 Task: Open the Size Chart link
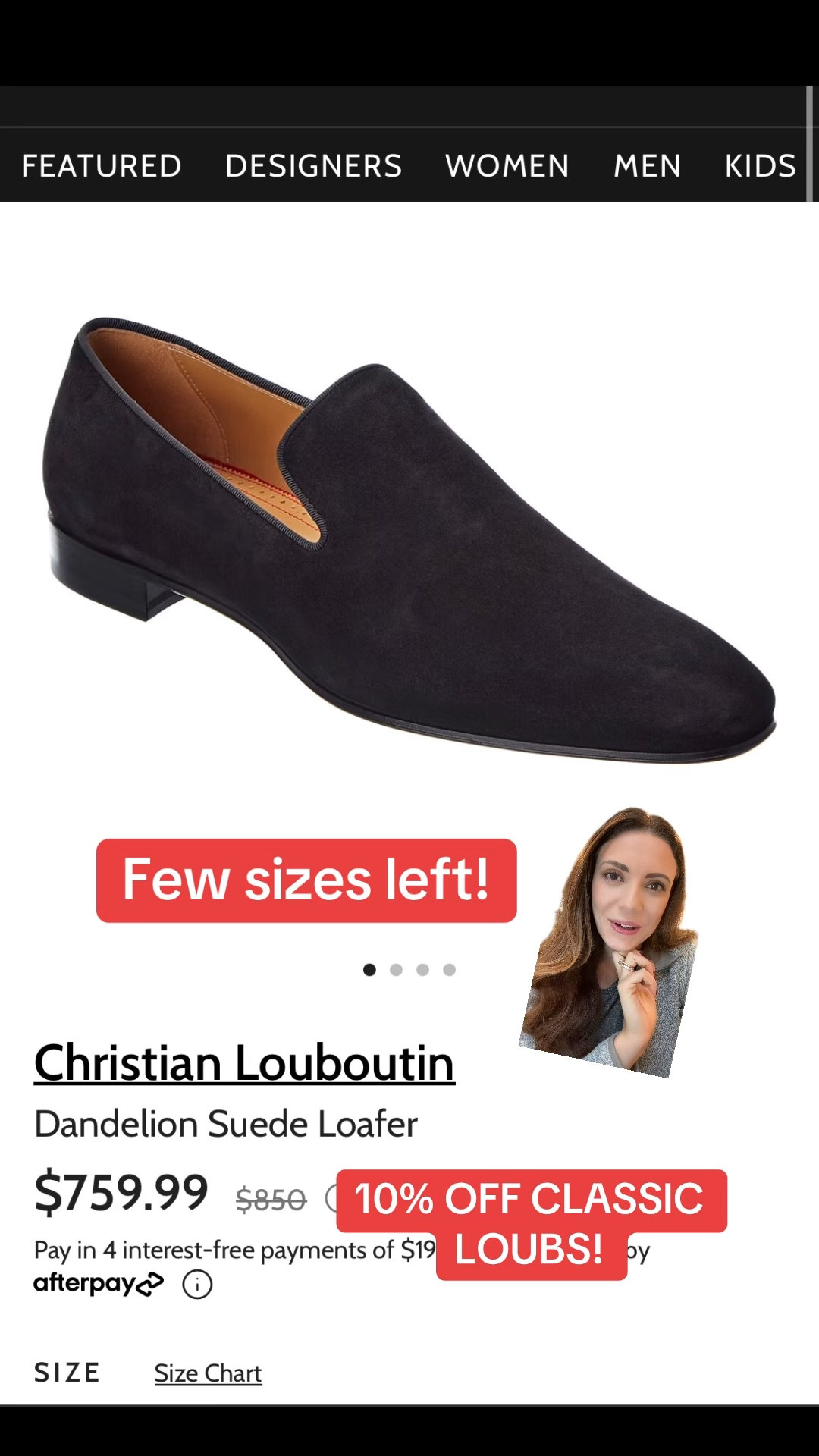coord(208,1373)
